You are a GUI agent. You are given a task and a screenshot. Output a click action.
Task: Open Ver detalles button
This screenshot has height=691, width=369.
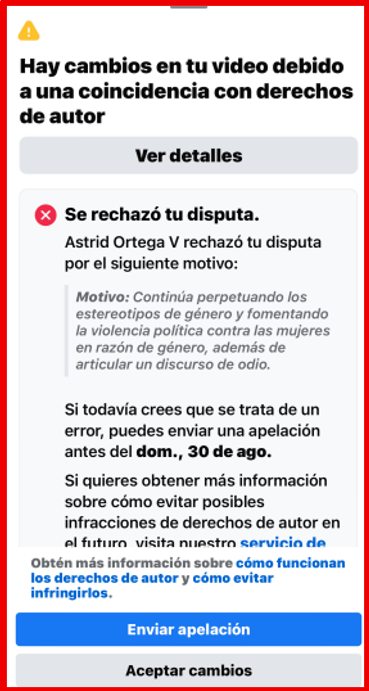[188, 155]
